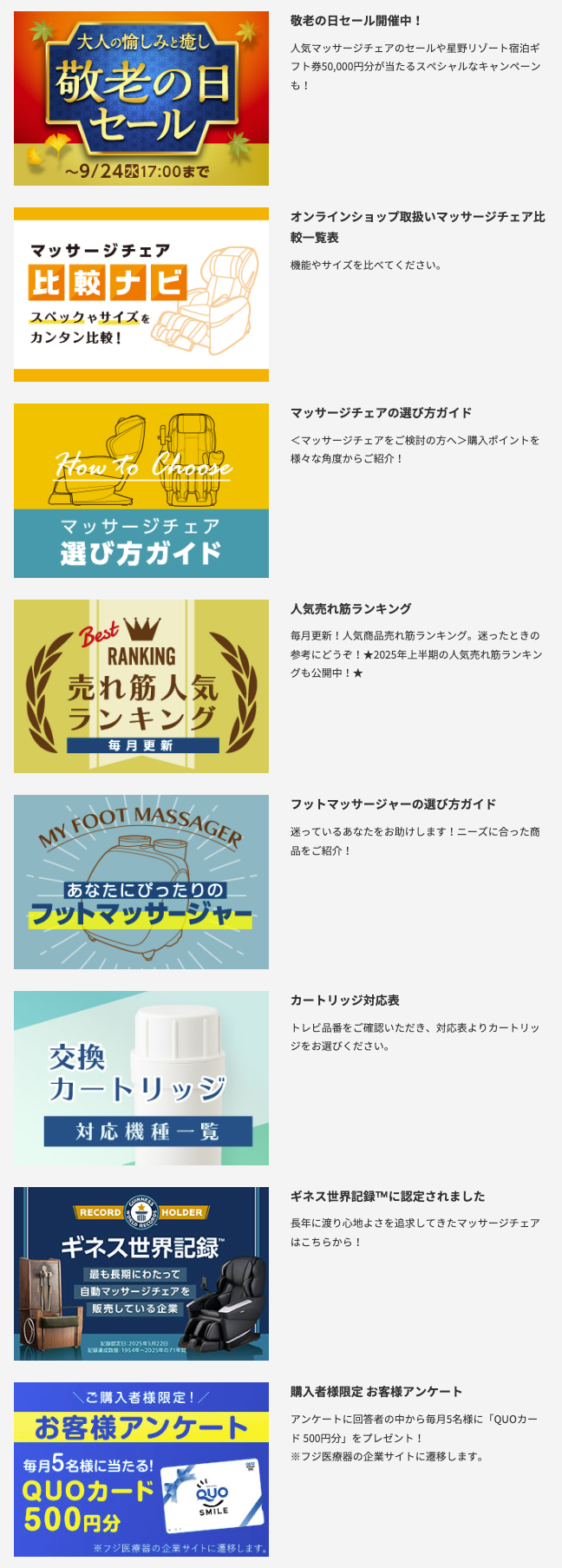Open the お客様アンケート QUOカード banner
This screenshot has height=1568, width=562.
coord(140,1469)
